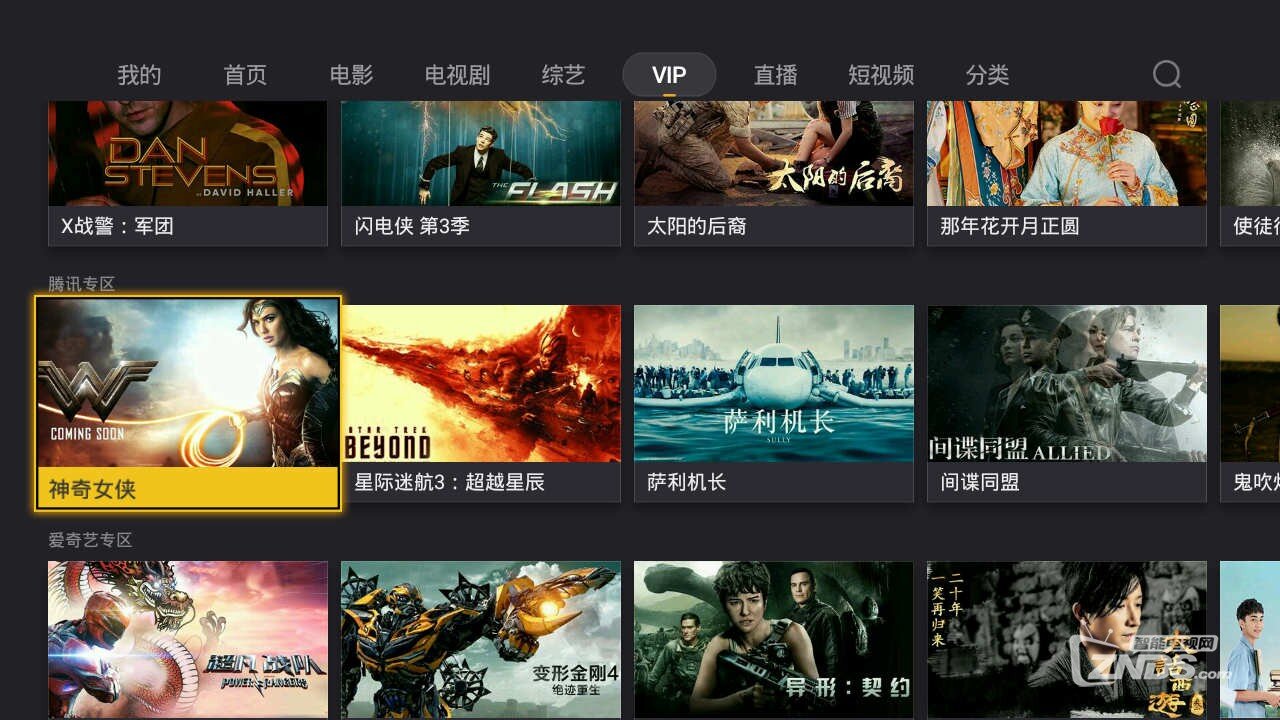The width and height of the screenshot is (1280, 720).
Task: Go to the 电影 tab
Action: point(351,75)
